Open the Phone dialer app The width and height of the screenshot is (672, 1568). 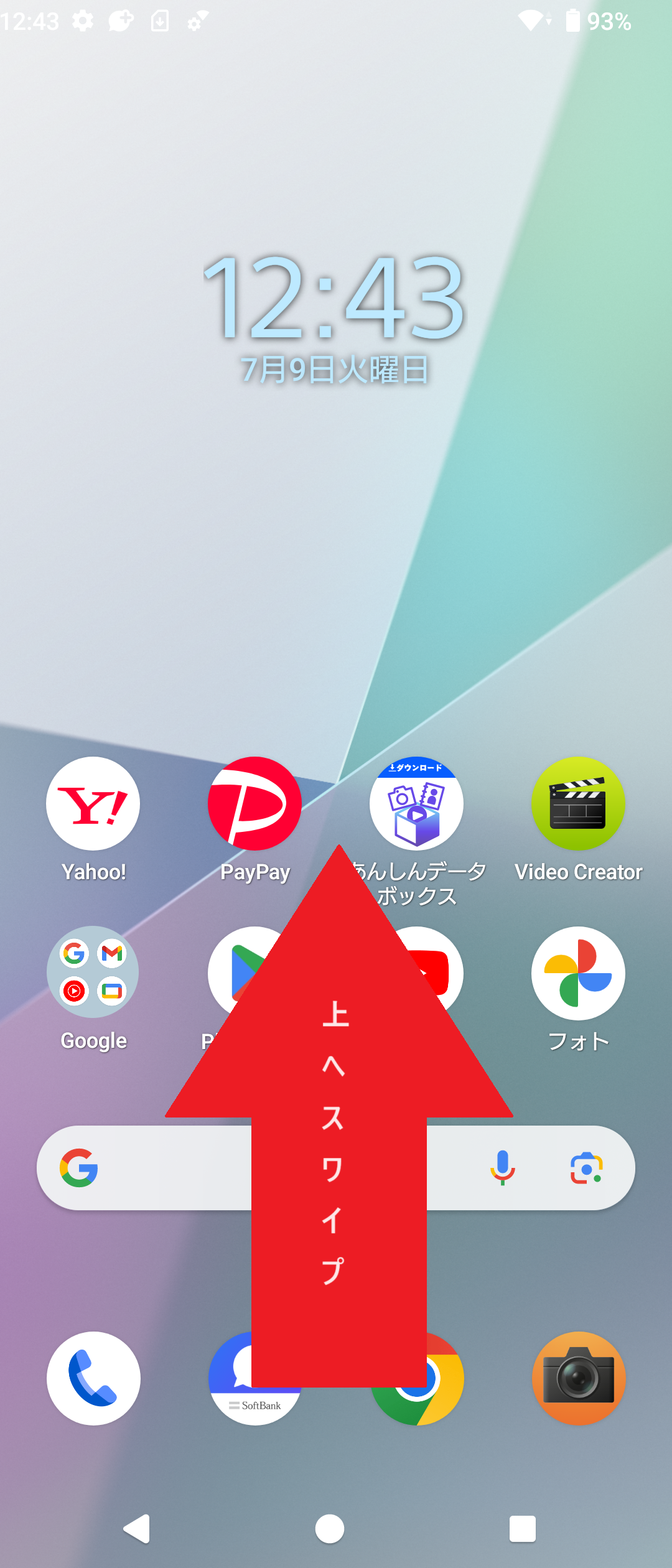coord(93,1379)
